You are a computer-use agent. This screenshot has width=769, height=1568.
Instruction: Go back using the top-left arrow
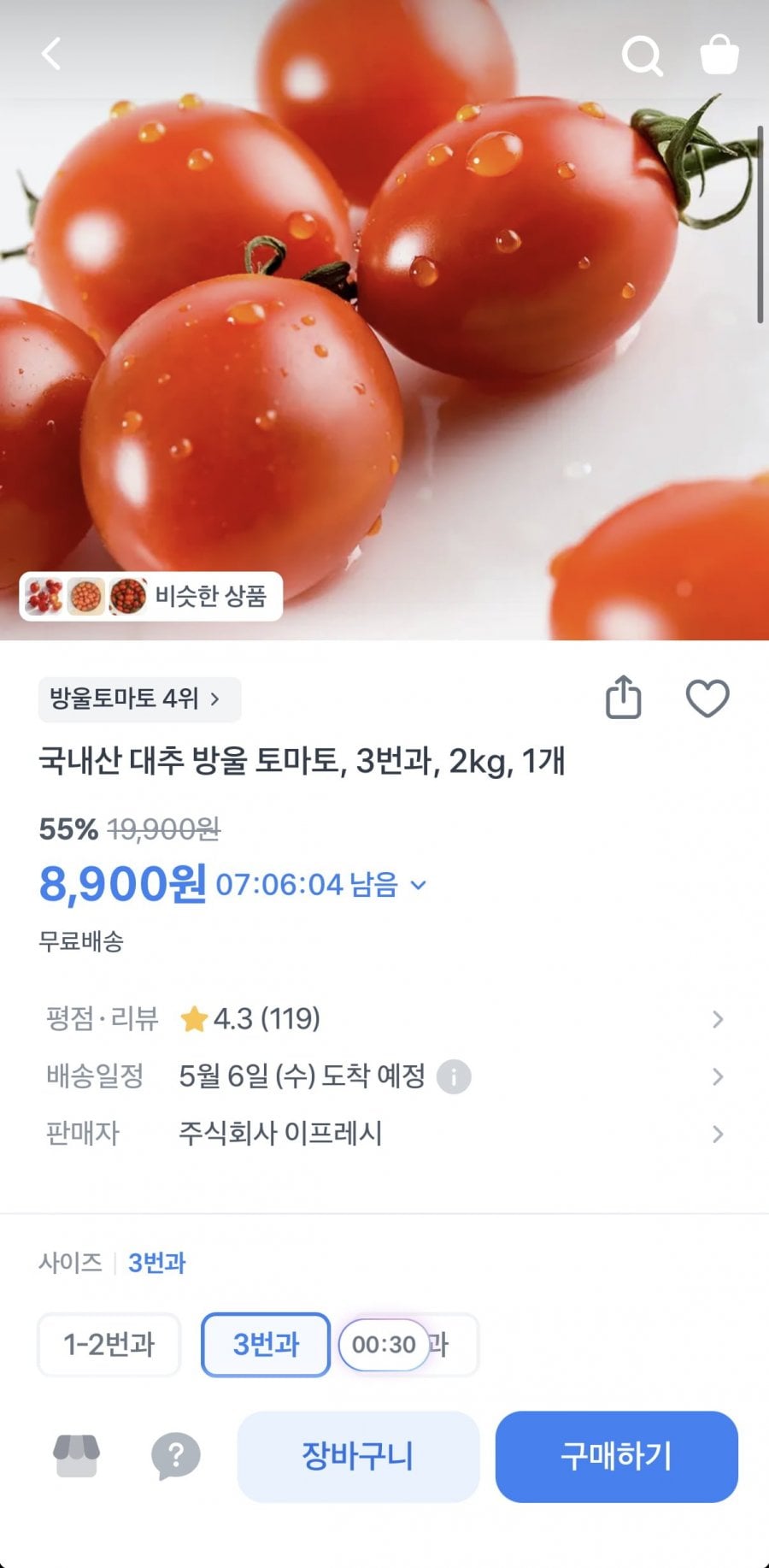pos(52,54)
